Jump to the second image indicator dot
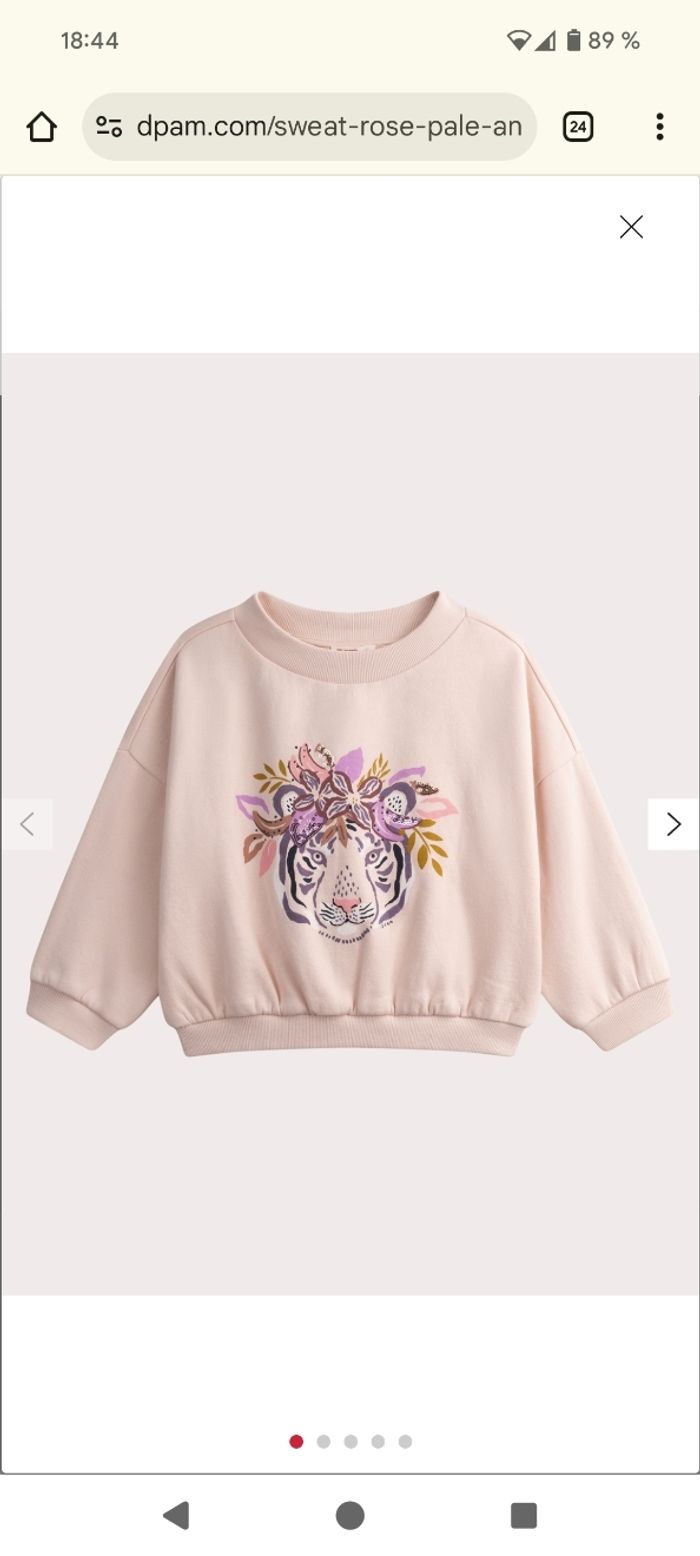 tap(323, 1441)
